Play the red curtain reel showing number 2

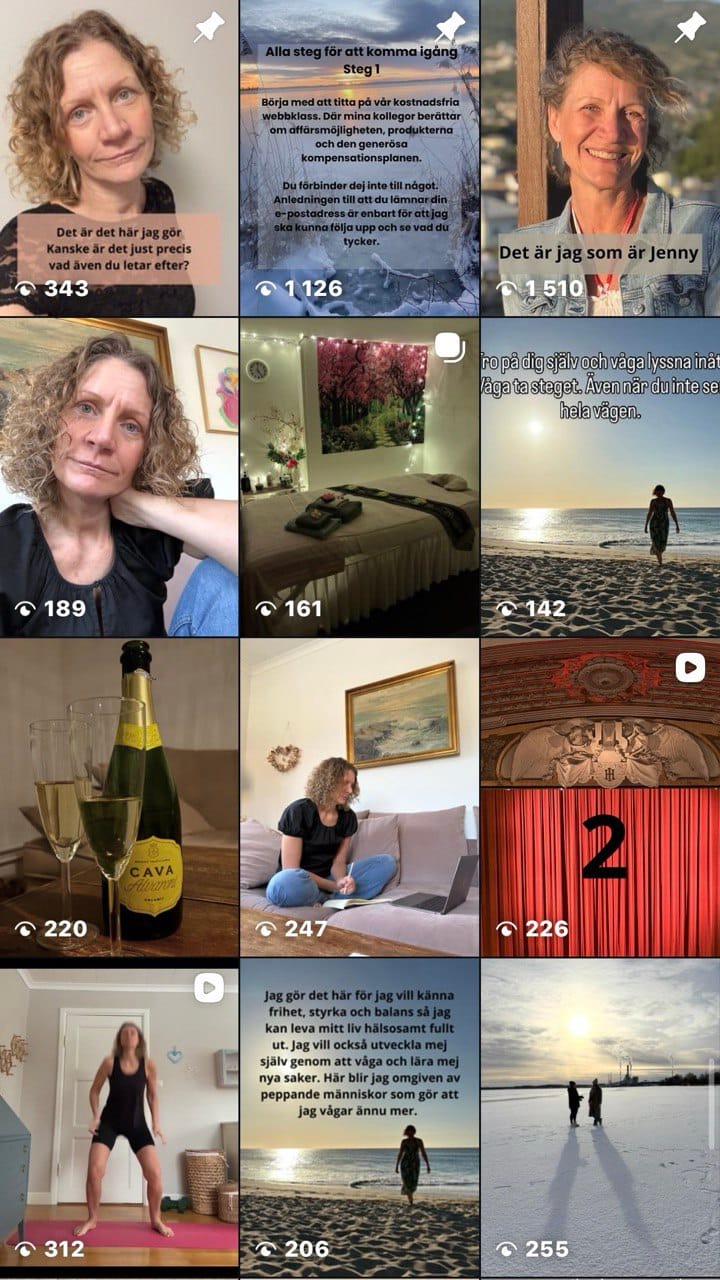(x=600, y=797)
